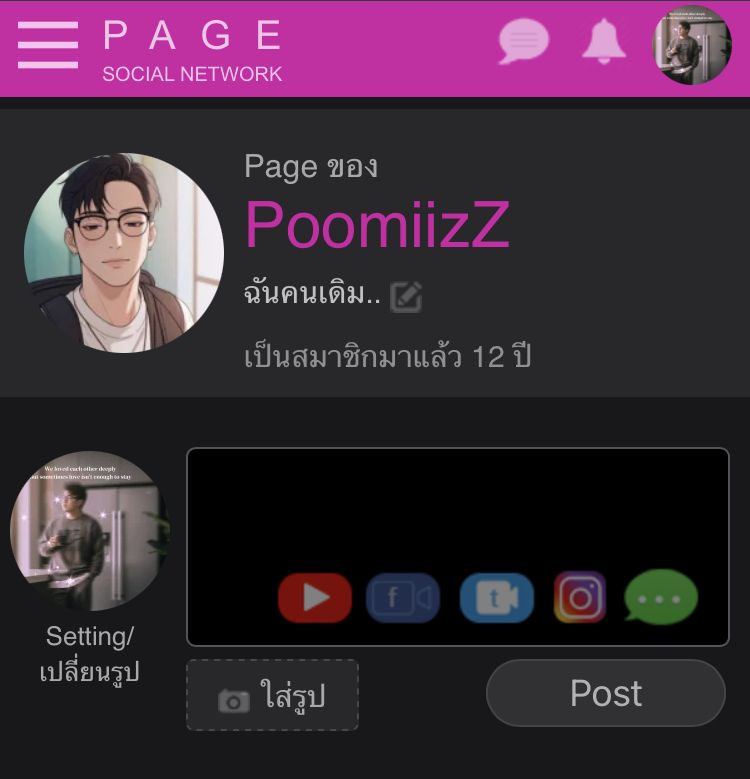View PoomiizZ's large profile picture
Image resolution: width=750 pixels, height=779 pixels.
pyautogui.click(x=124, y=253)
